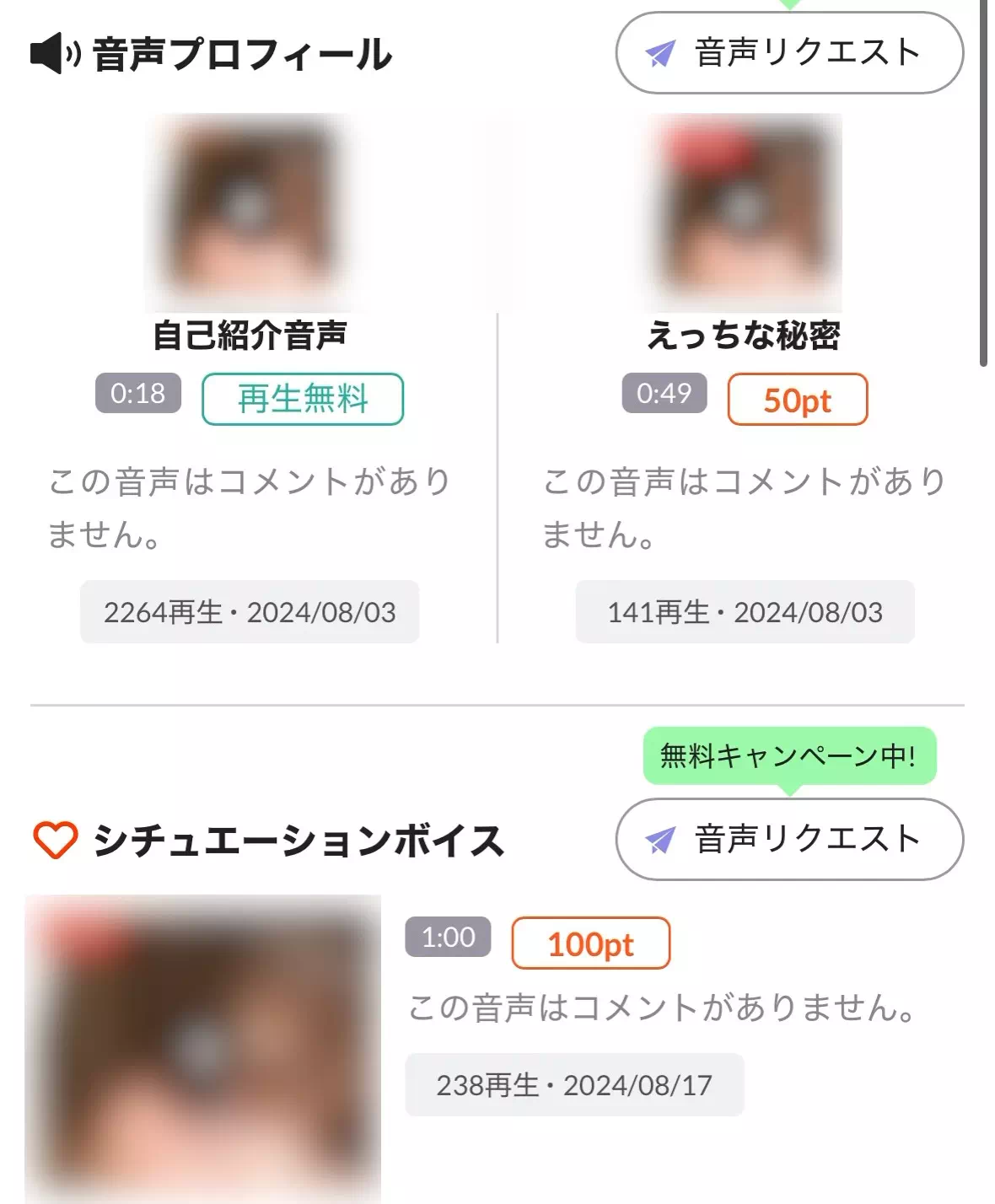Expand details via the 238再生 stat chip
This screenshot has width=995, height=1204.
click(x=575, y=1086)
